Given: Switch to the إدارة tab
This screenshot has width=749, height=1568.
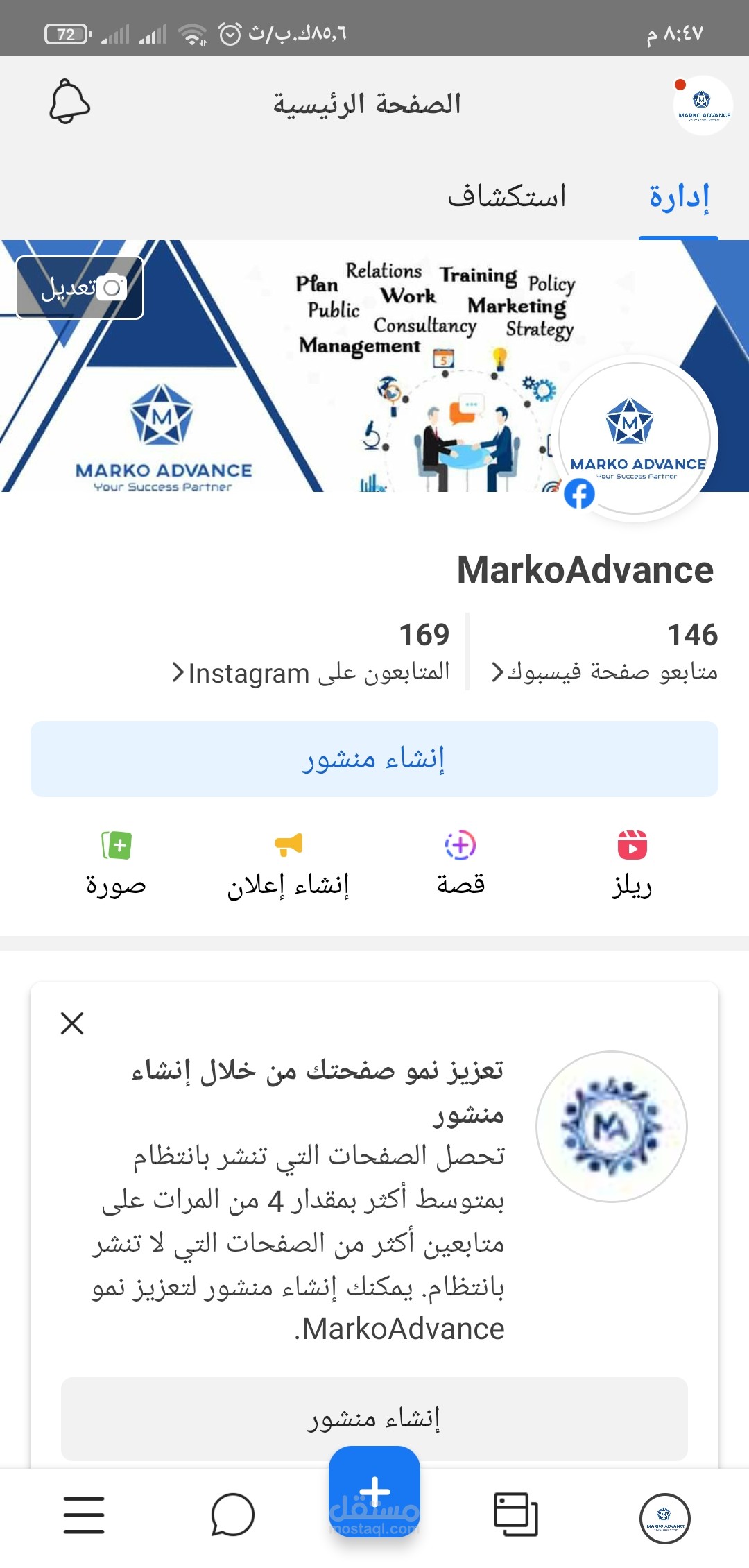Looking at the screenshot, I should pos(679,198).
